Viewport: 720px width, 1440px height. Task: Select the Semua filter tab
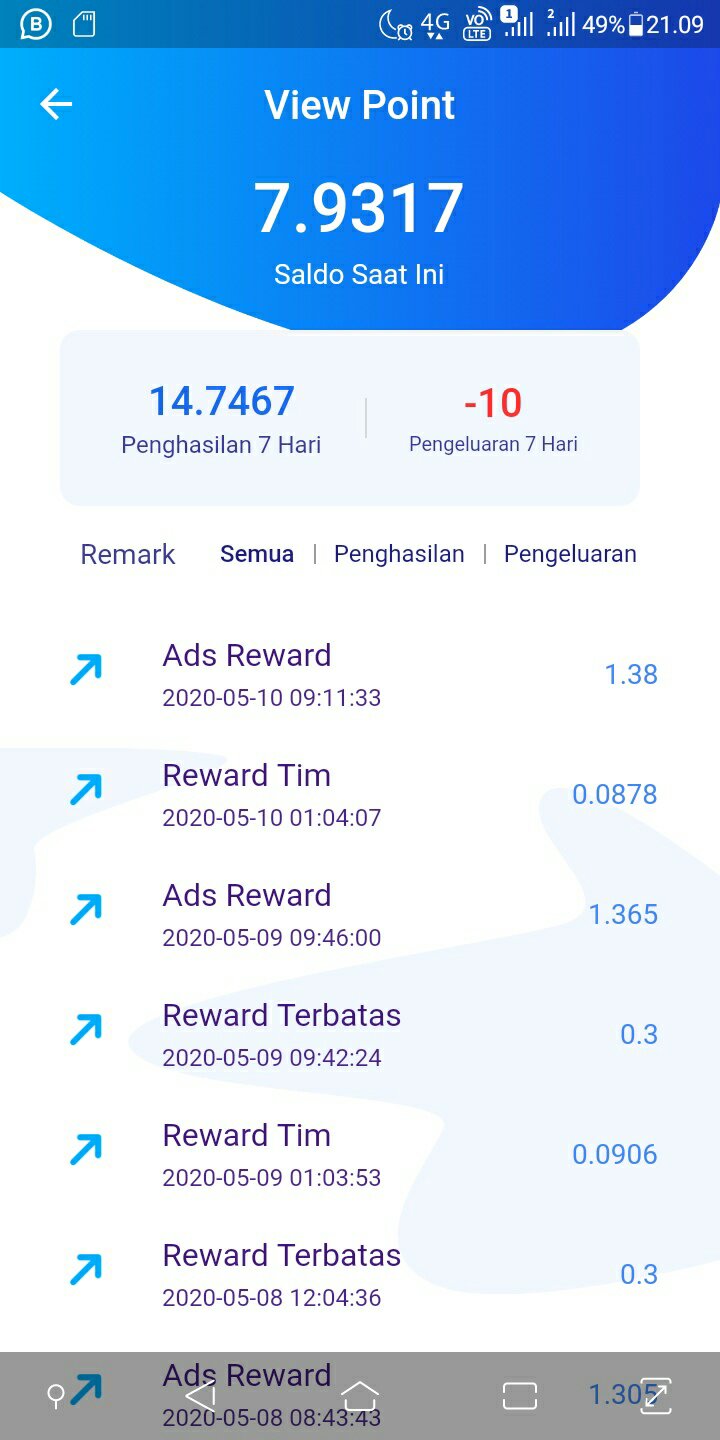pos(257,554)
